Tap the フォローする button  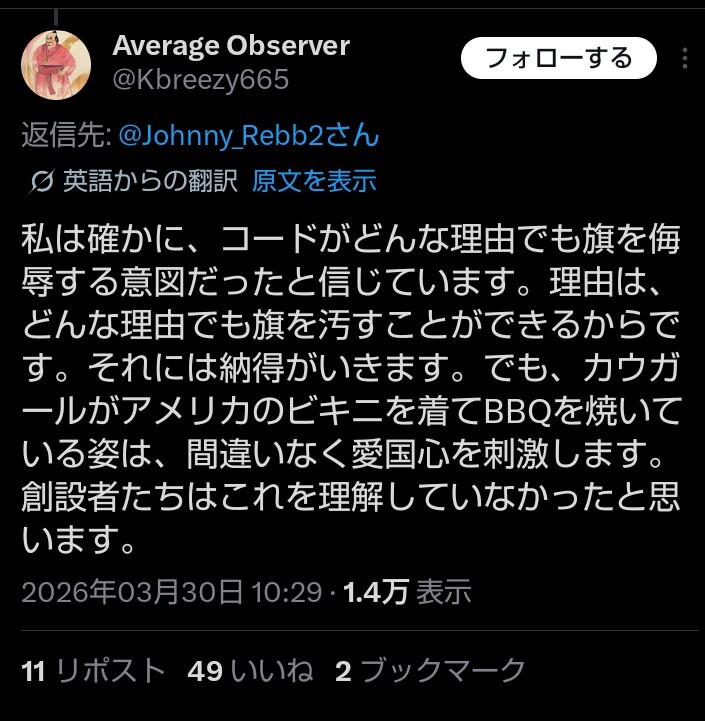(x=559, y=59)
